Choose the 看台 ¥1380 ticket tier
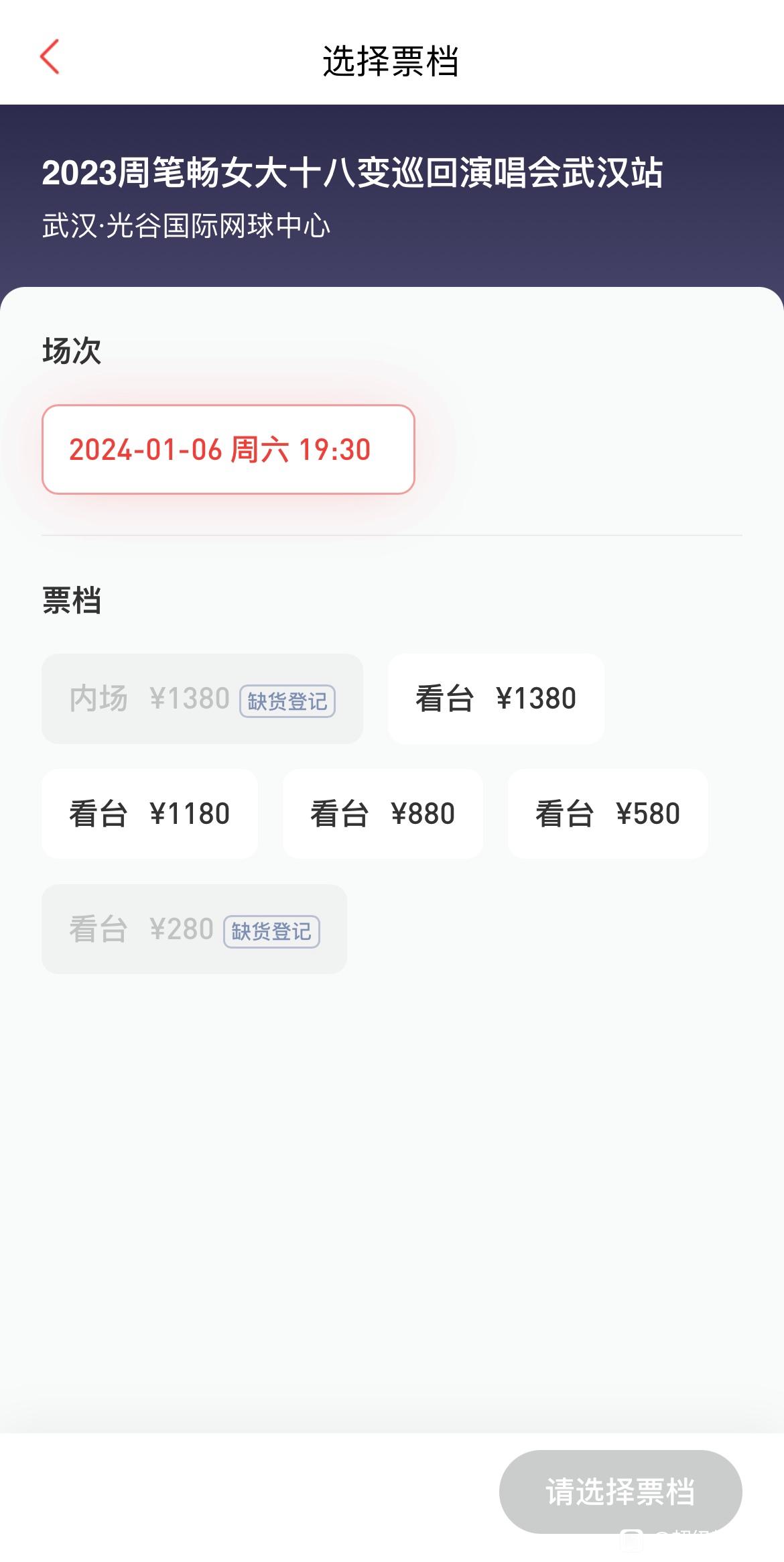 coord(496,699)
